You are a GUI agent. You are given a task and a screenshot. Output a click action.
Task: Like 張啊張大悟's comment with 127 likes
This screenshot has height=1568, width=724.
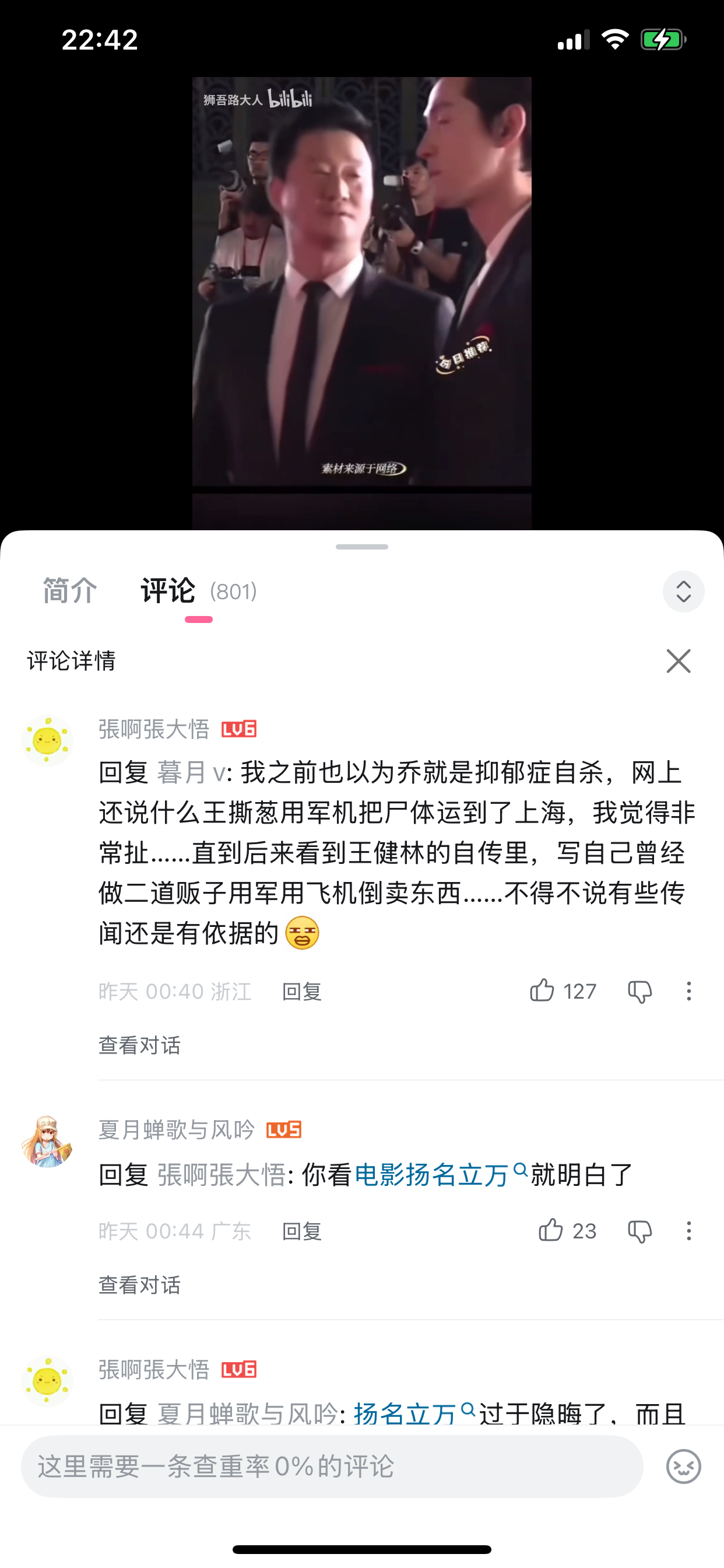tap(542, 992)
